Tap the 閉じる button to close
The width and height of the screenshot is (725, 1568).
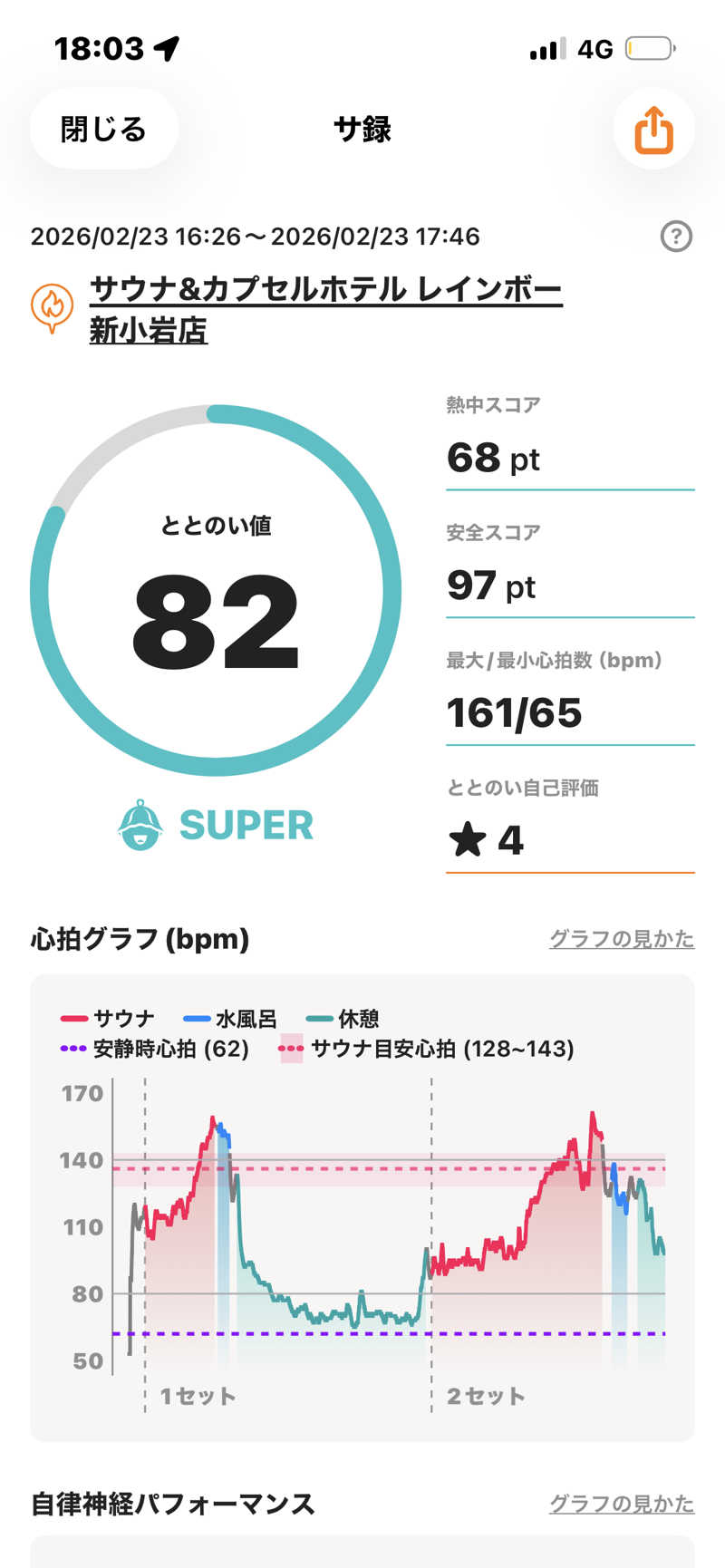pyautogui.click(x=103, y=130)
